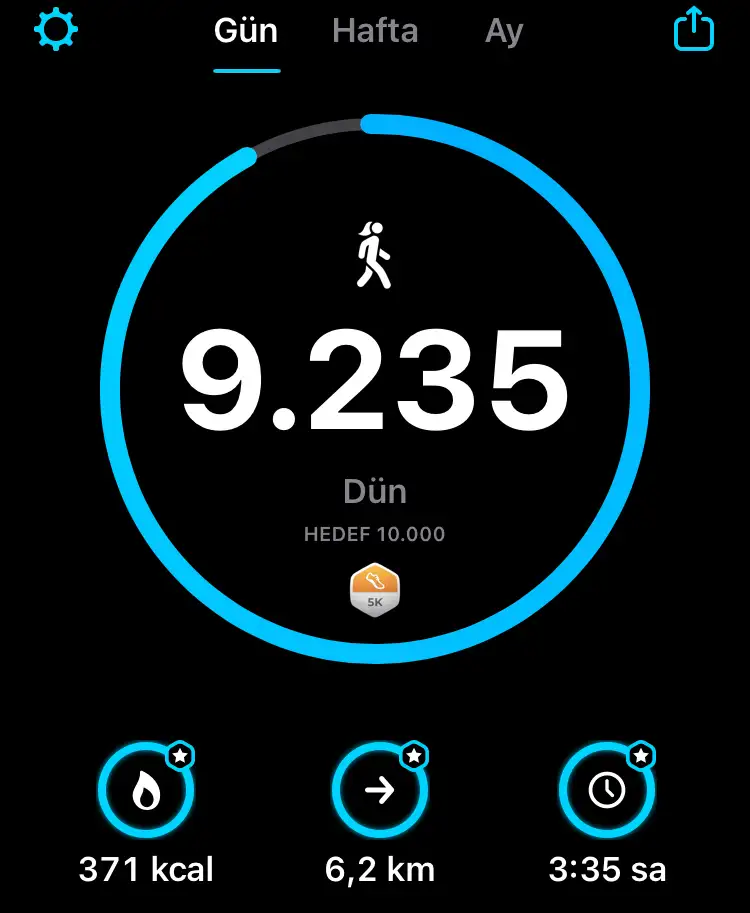
Task: View the 371 kcal calories detail
Action: pyautogui.click(x=146, y=792)
